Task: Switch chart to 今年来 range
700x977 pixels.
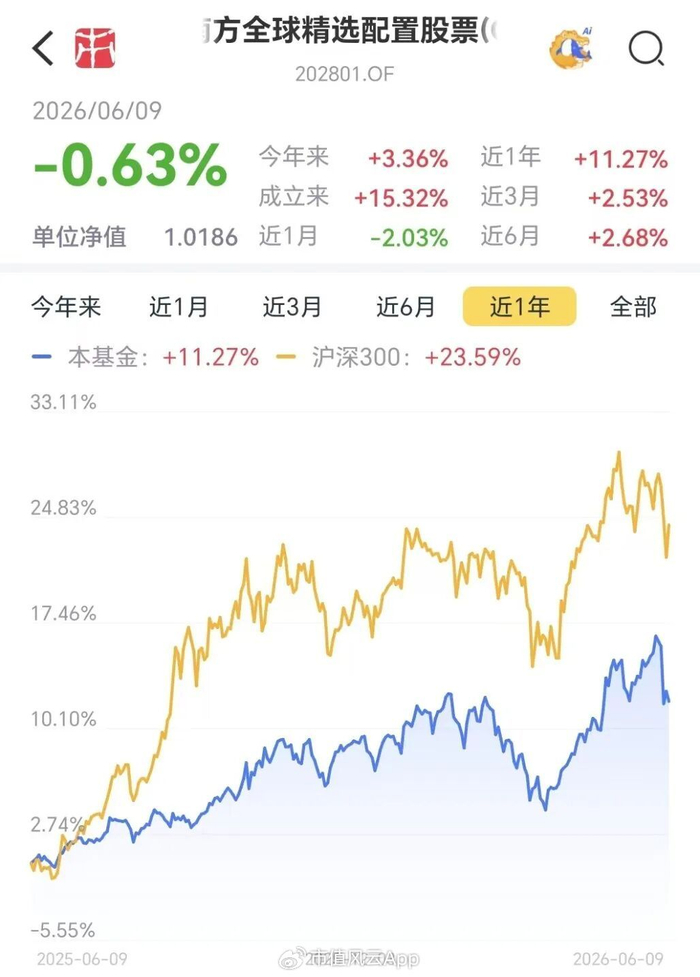Action: click(x=66, y=307)
